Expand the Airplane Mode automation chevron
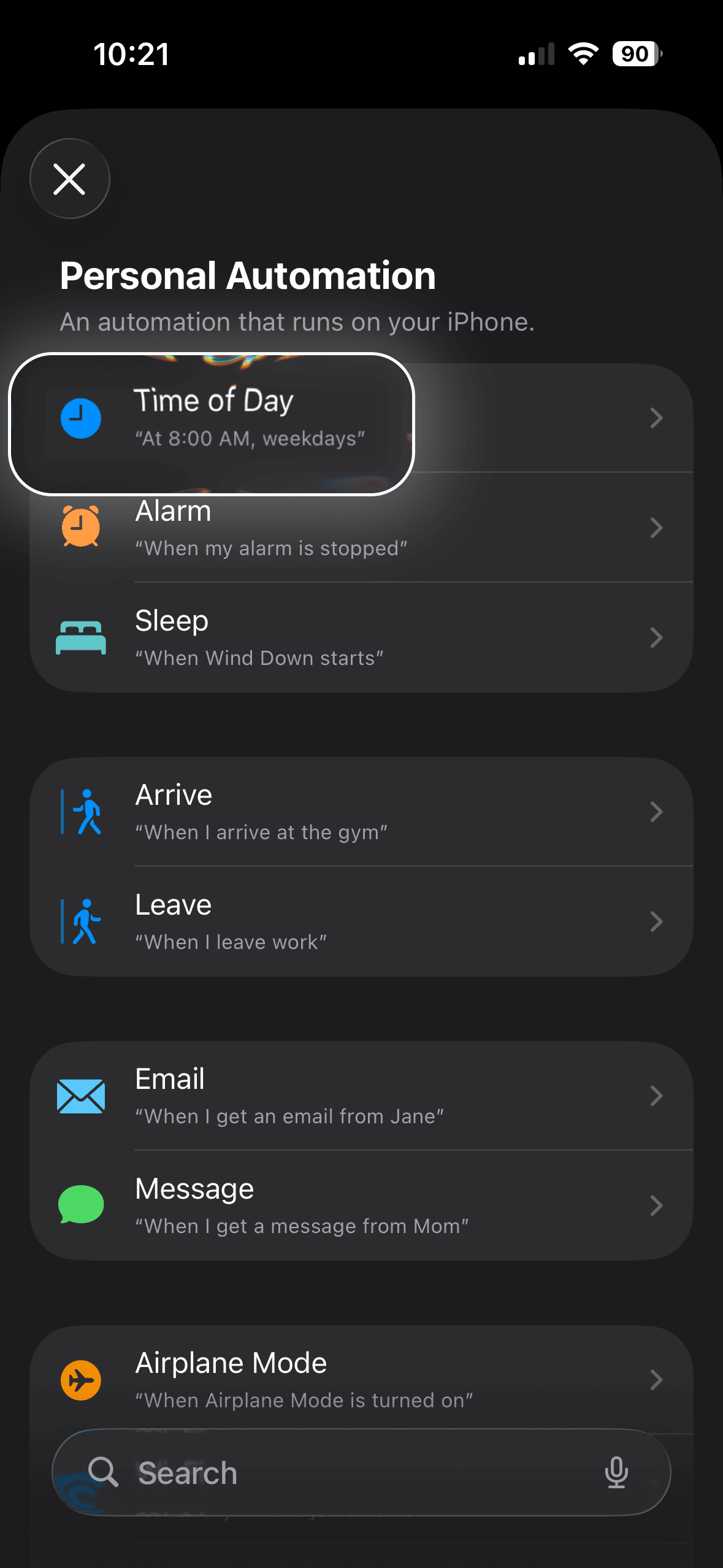The image size is (723, 1568). pyautogui.click(x=657, y=1379)
